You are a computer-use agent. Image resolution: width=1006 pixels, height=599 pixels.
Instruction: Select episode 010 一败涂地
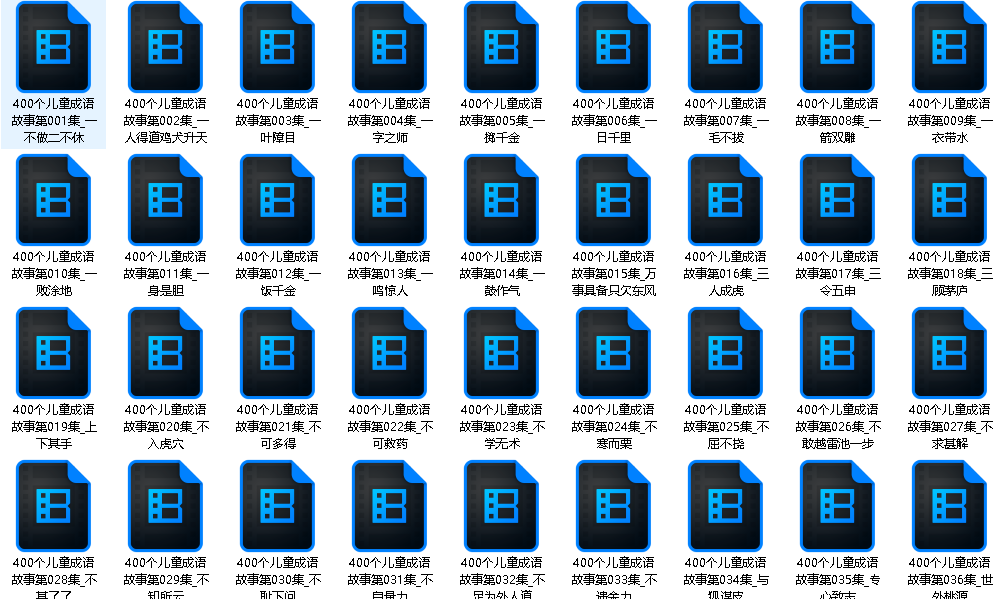point(53,200)
